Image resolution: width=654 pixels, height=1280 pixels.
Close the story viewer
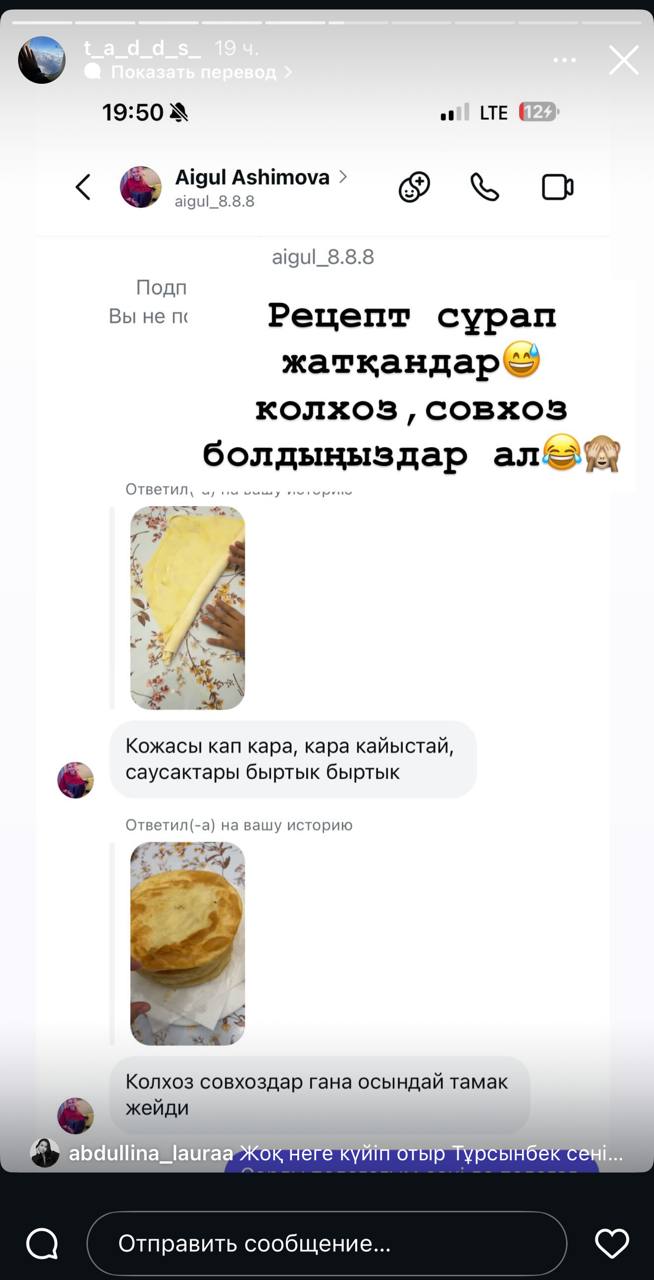point(624,60)
